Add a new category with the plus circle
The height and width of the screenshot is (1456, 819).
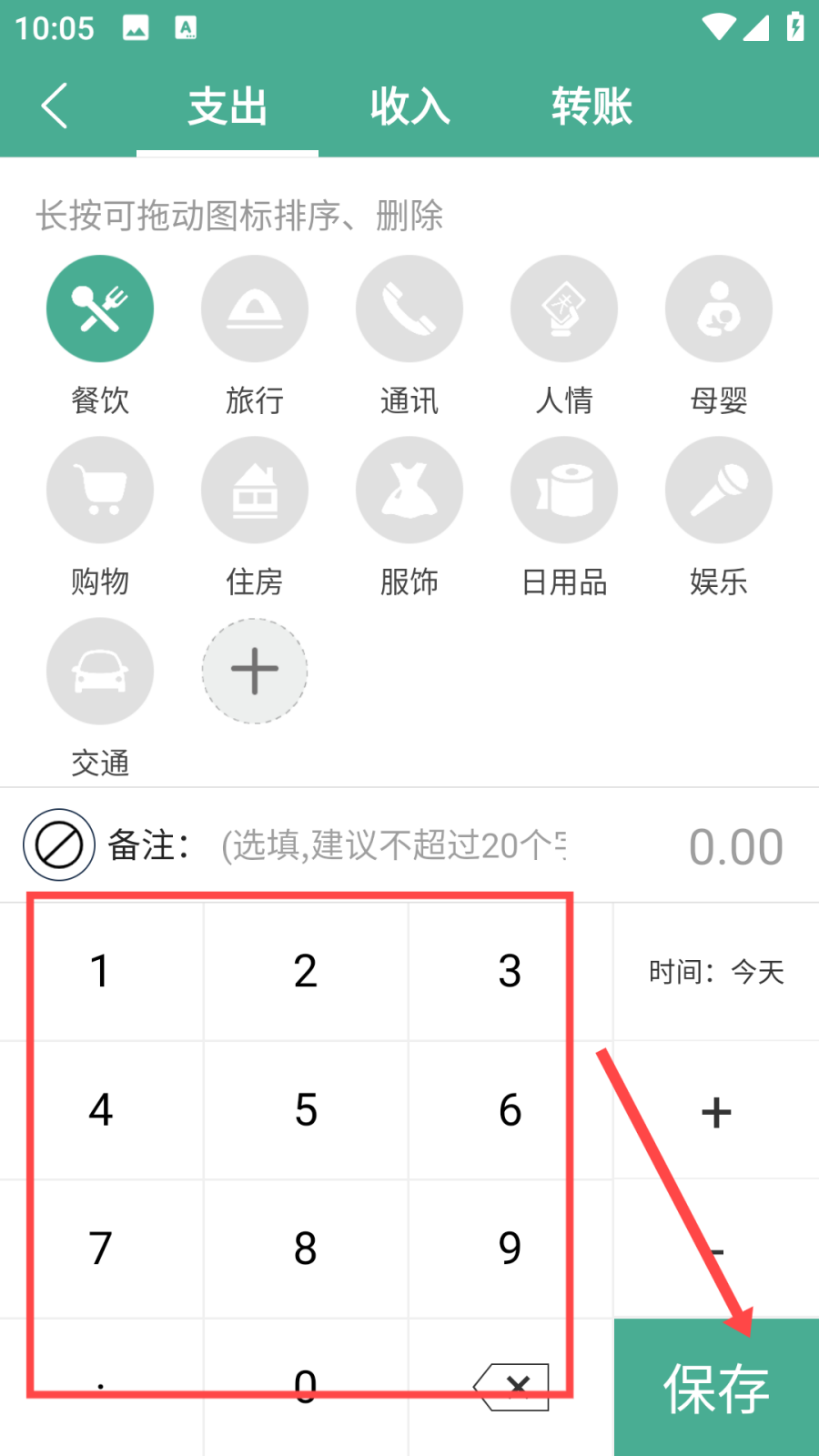point(255,672)
